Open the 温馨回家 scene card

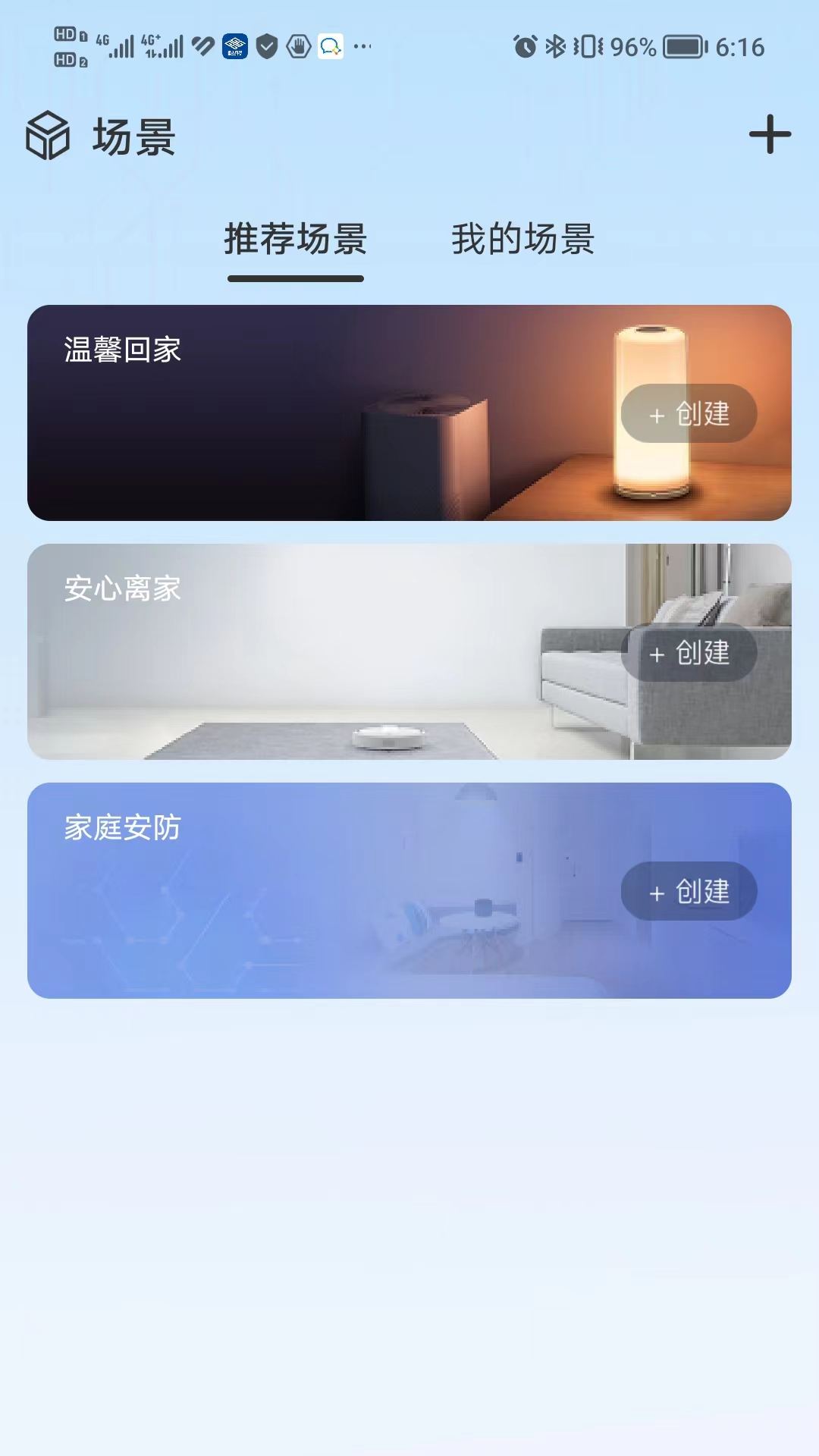[x=303, y=425]
